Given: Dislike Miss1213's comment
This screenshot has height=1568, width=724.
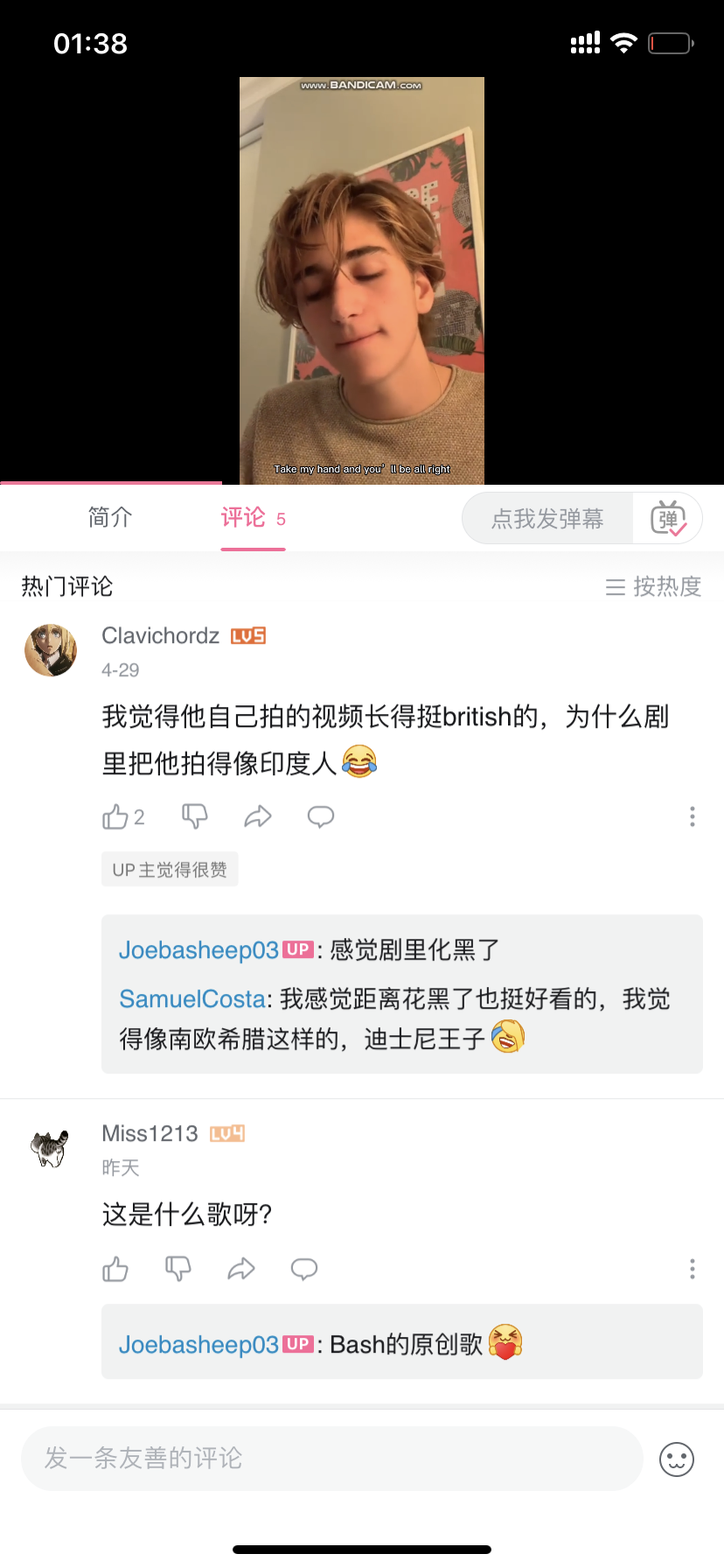Looking at the screenshot, I should click(178, 1269).
